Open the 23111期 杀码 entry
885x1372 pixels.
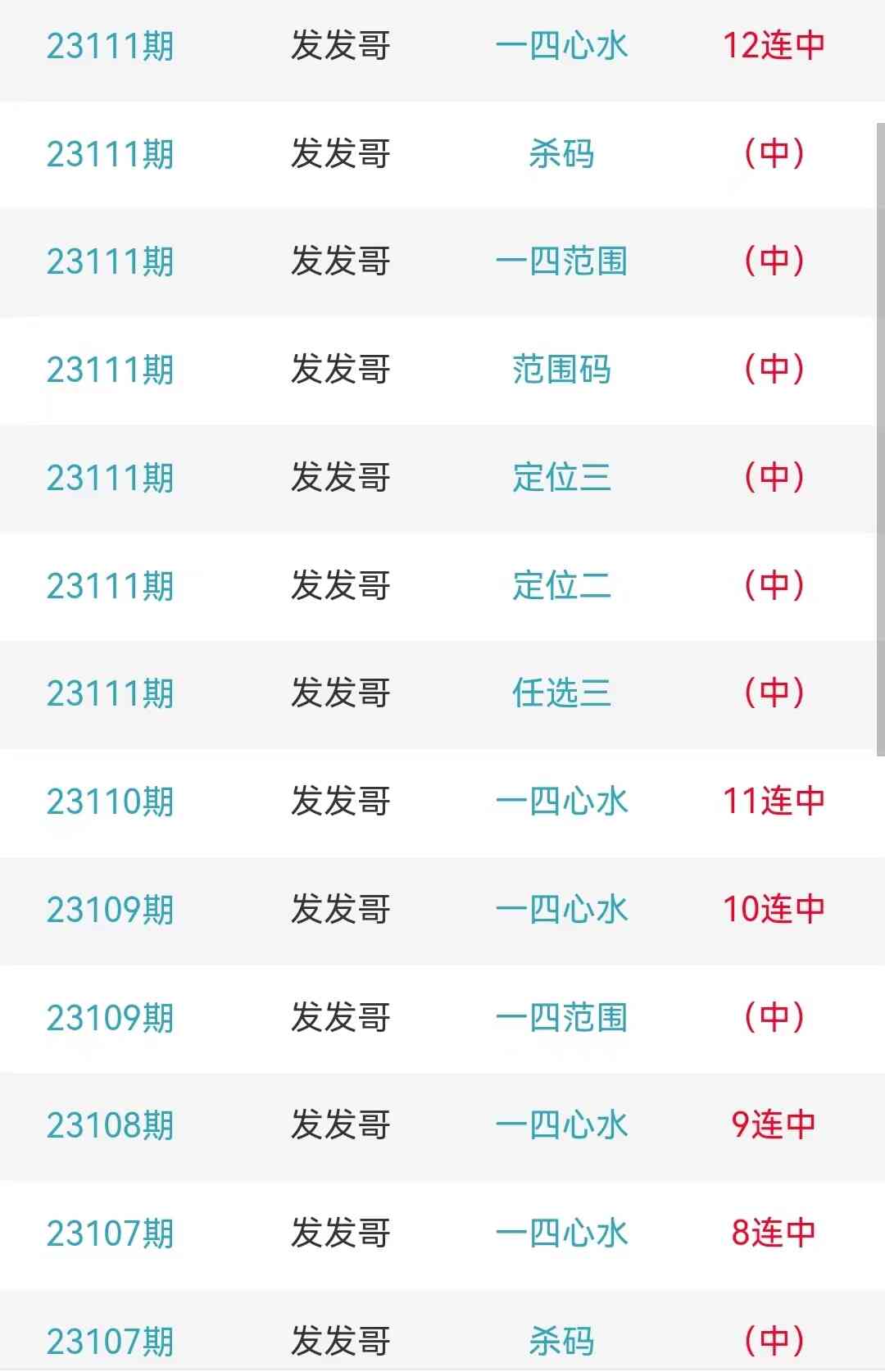pos(561,154)
